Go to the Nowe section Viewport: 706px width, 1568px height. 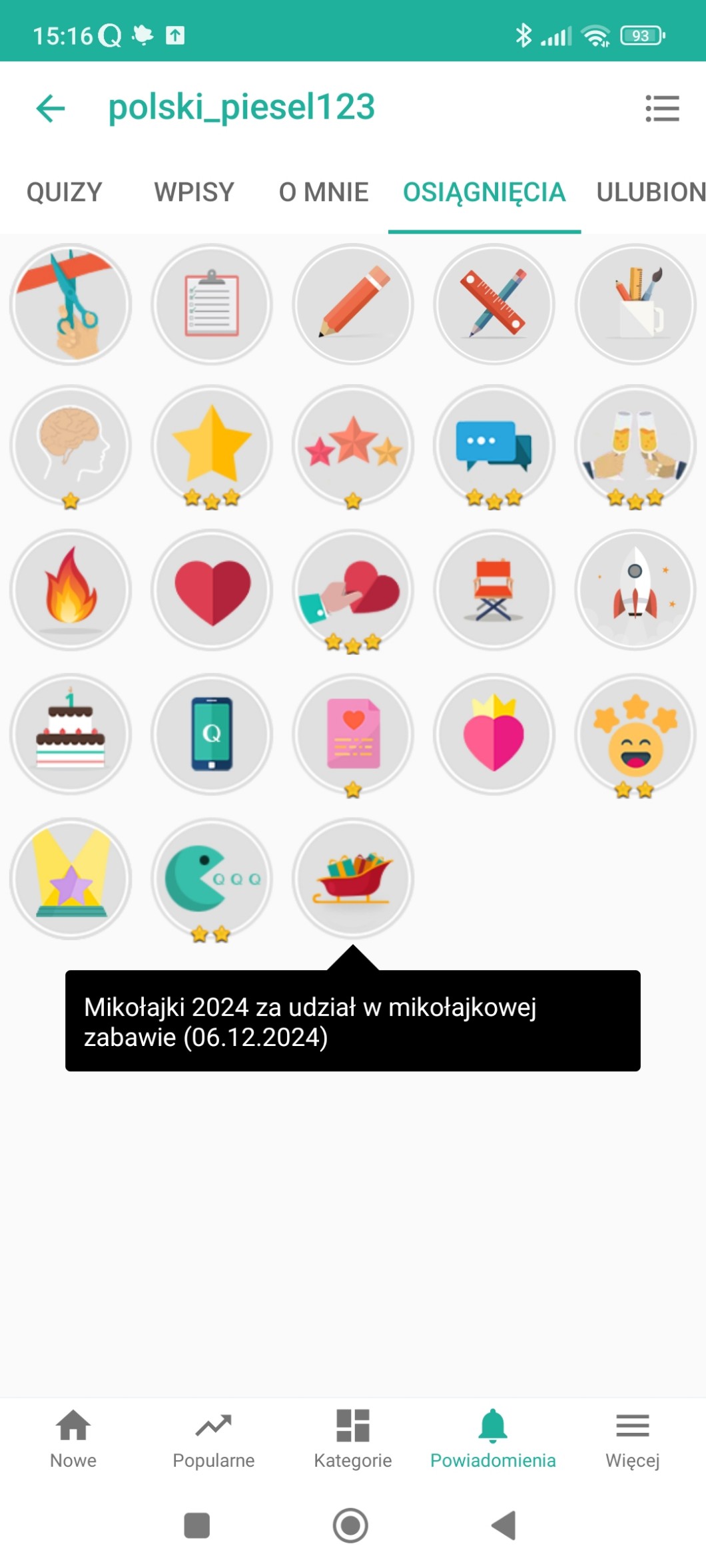73,1438
